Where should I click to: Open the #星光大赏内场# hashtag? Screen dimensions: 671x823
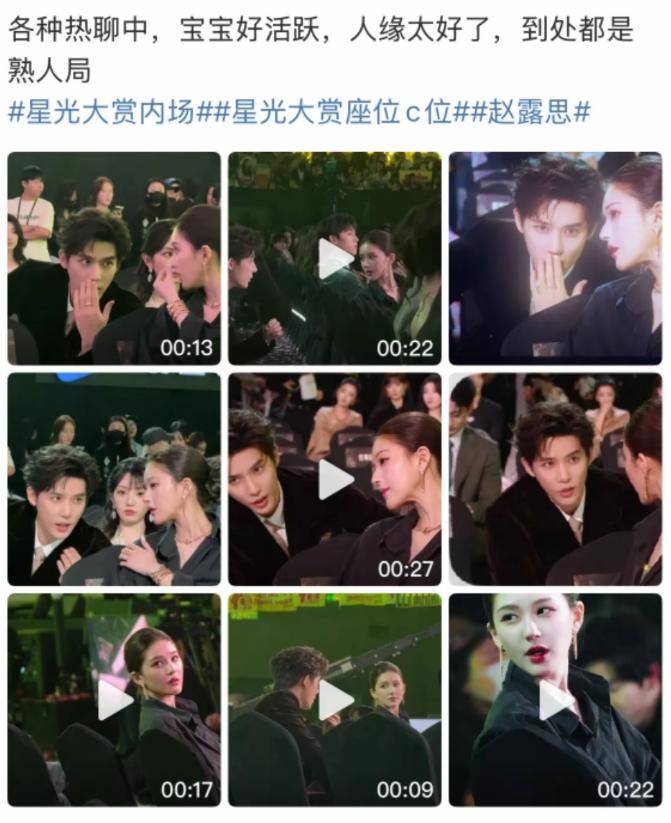112,111
